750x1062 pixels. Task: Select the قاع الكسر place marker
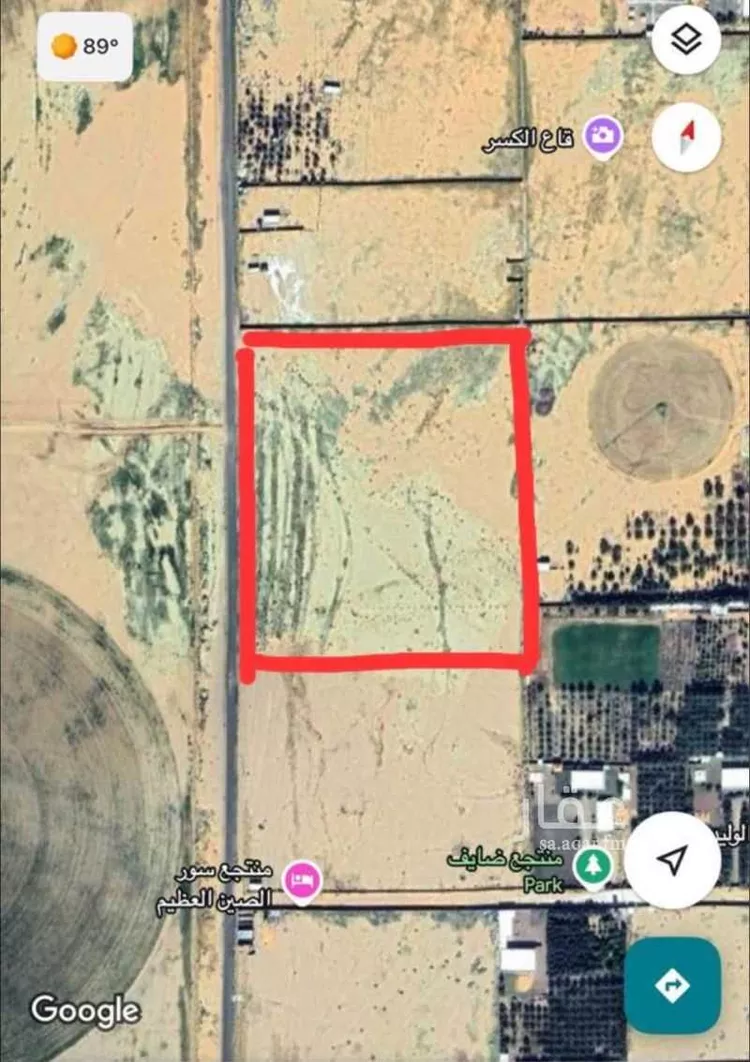tap(603, 137)
